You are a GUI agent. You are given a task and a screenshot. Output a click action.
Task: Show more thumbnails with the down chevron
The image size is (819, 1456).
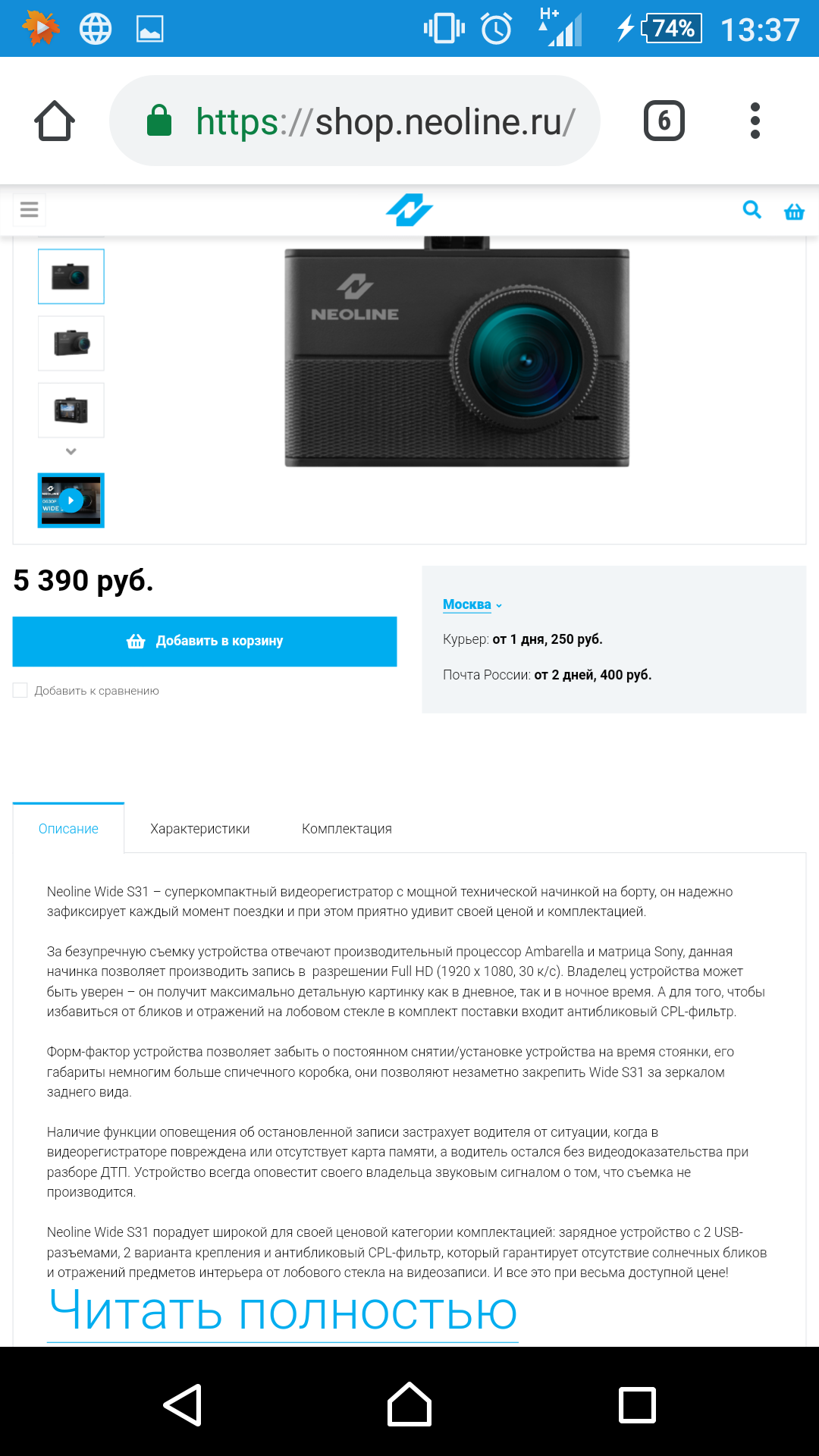(x=71, y=451)
